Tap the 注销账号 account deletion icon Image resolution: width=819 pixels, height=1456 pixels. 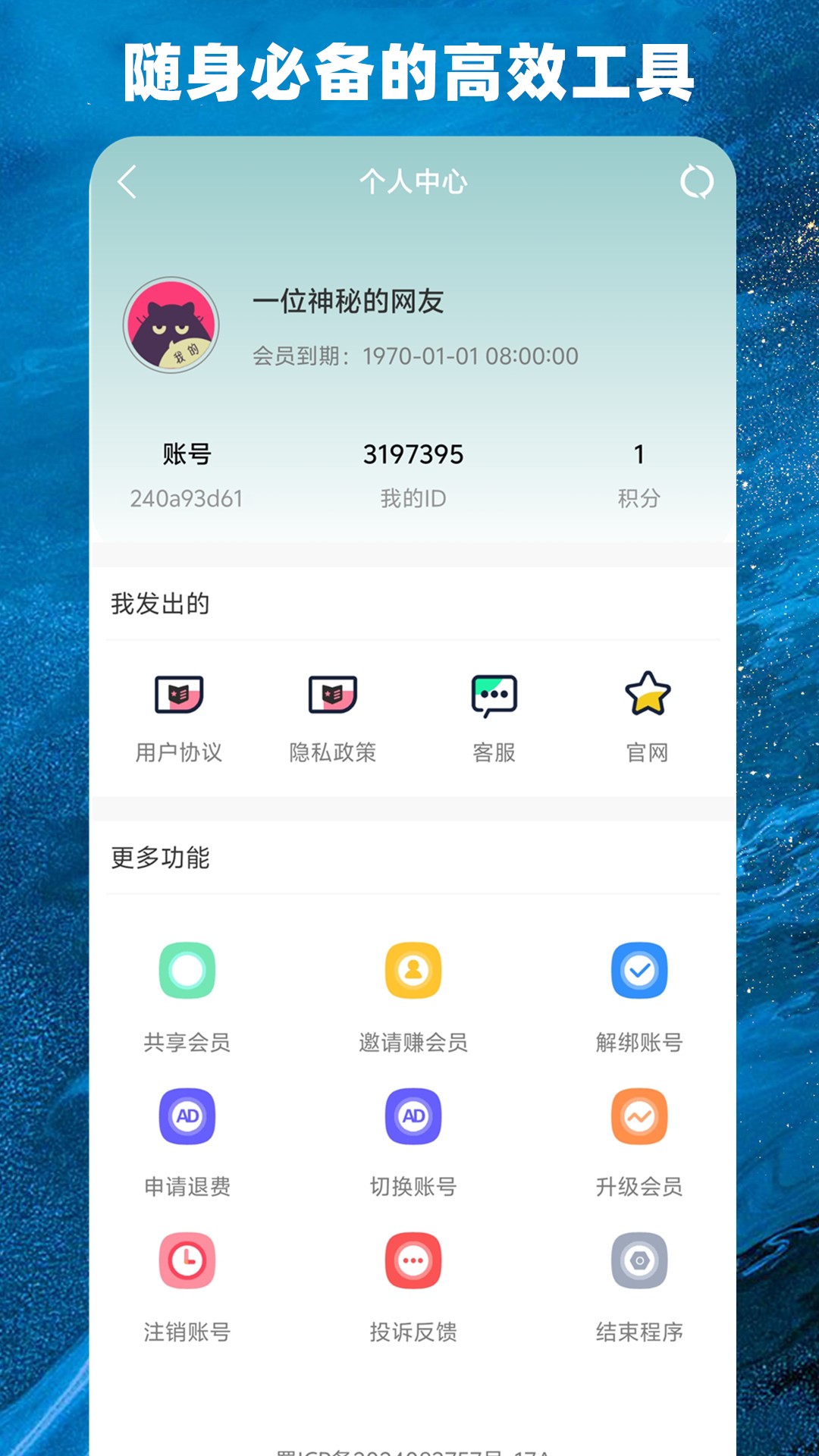click(x=187, y=1259)
